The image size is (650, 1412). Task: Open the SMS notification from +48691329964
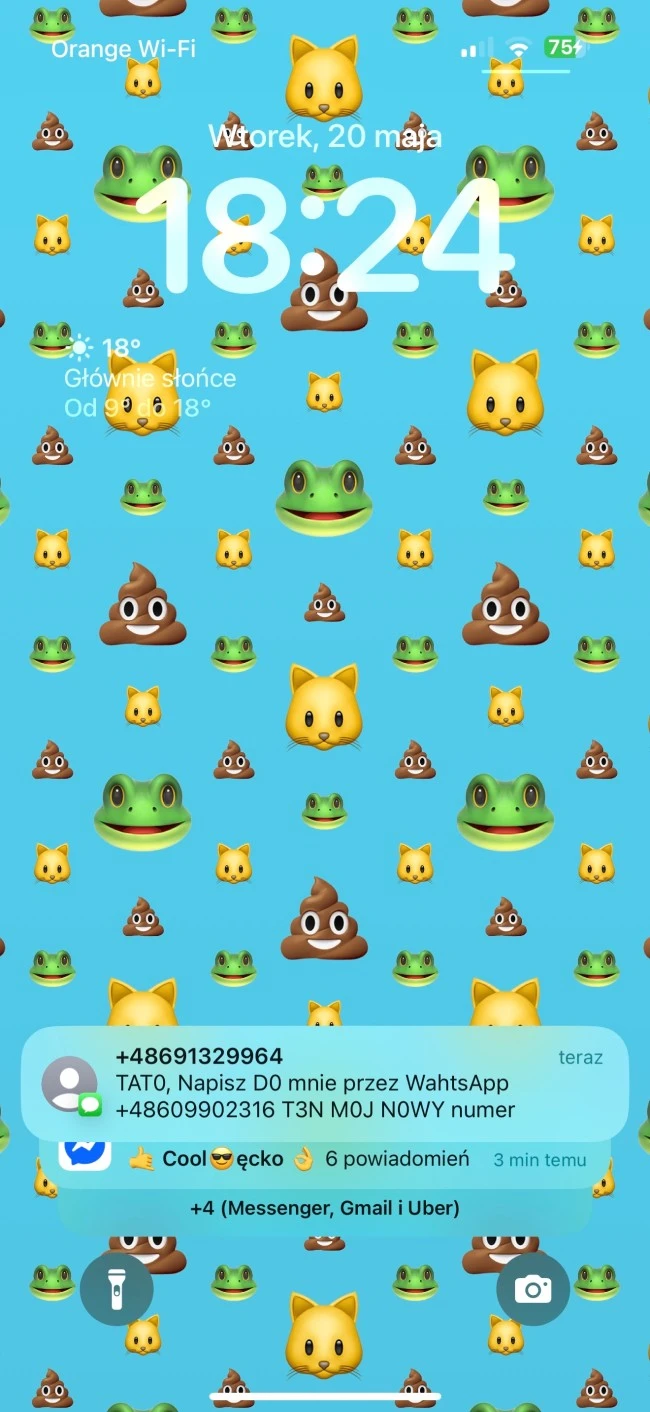point(325,1083)
